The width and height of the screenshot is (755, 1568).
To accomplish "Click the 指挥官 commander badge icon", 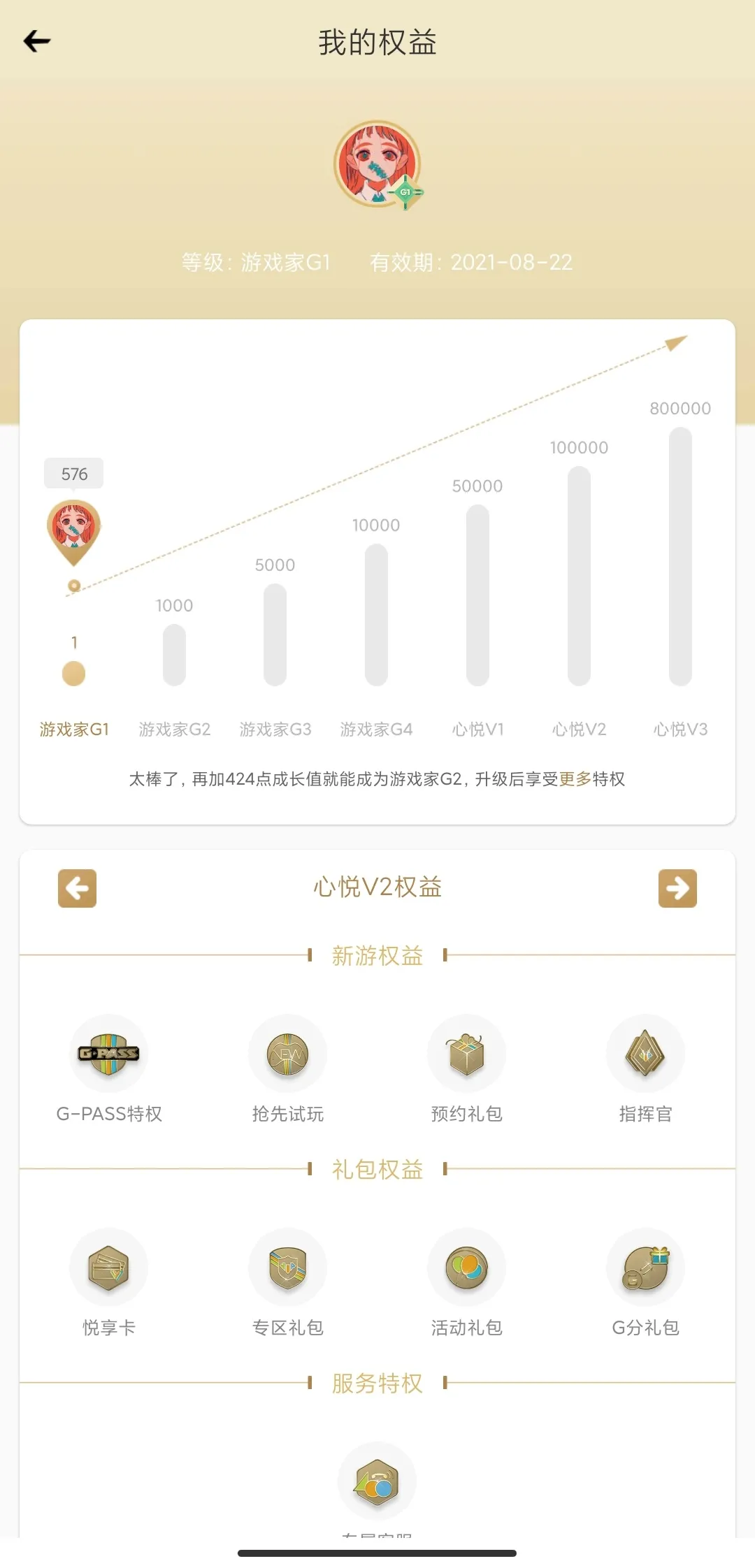I will click(x=645, y=1054).
